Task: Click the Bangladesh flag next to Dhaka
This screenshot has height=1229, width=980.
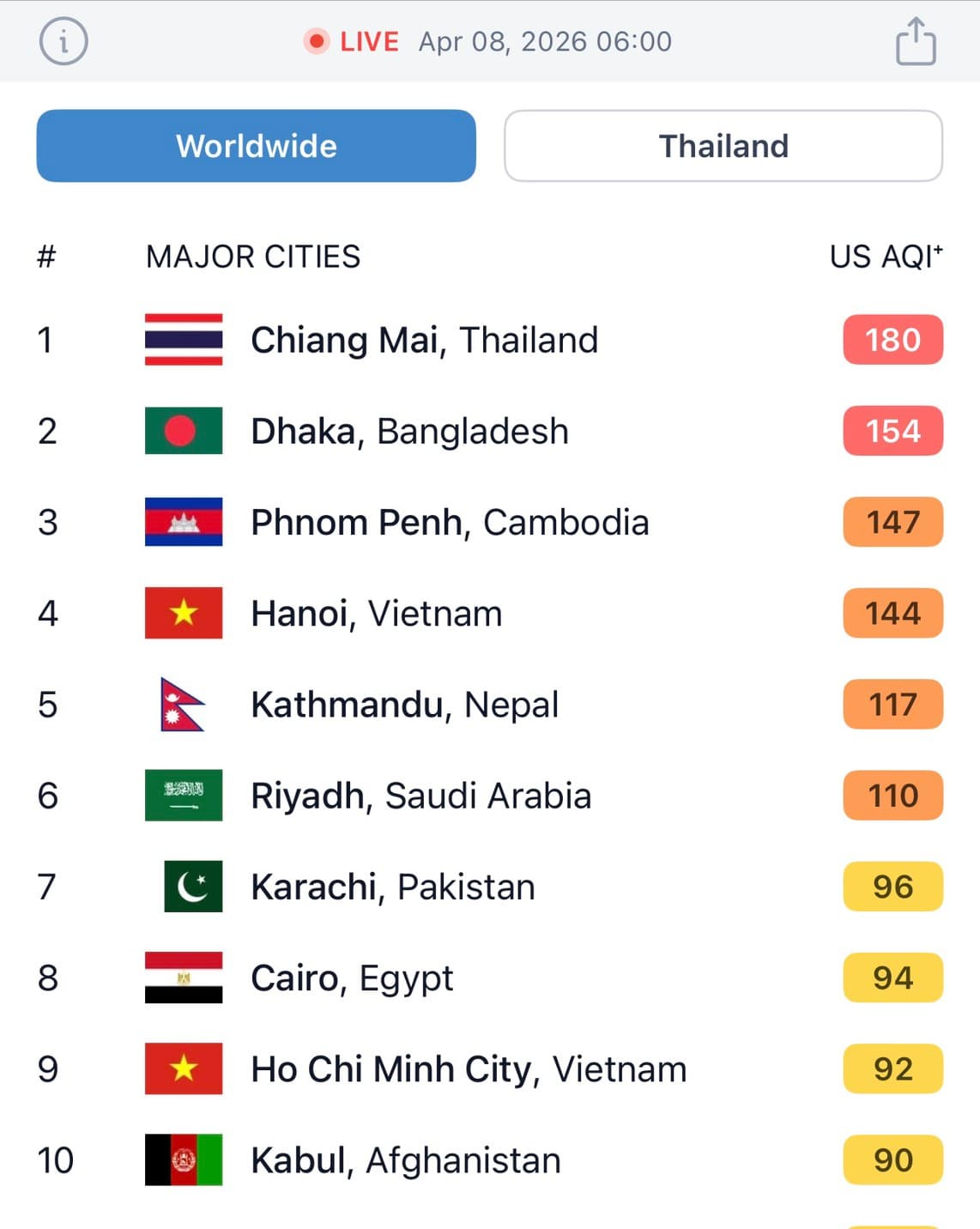Action: pos(183,430)
